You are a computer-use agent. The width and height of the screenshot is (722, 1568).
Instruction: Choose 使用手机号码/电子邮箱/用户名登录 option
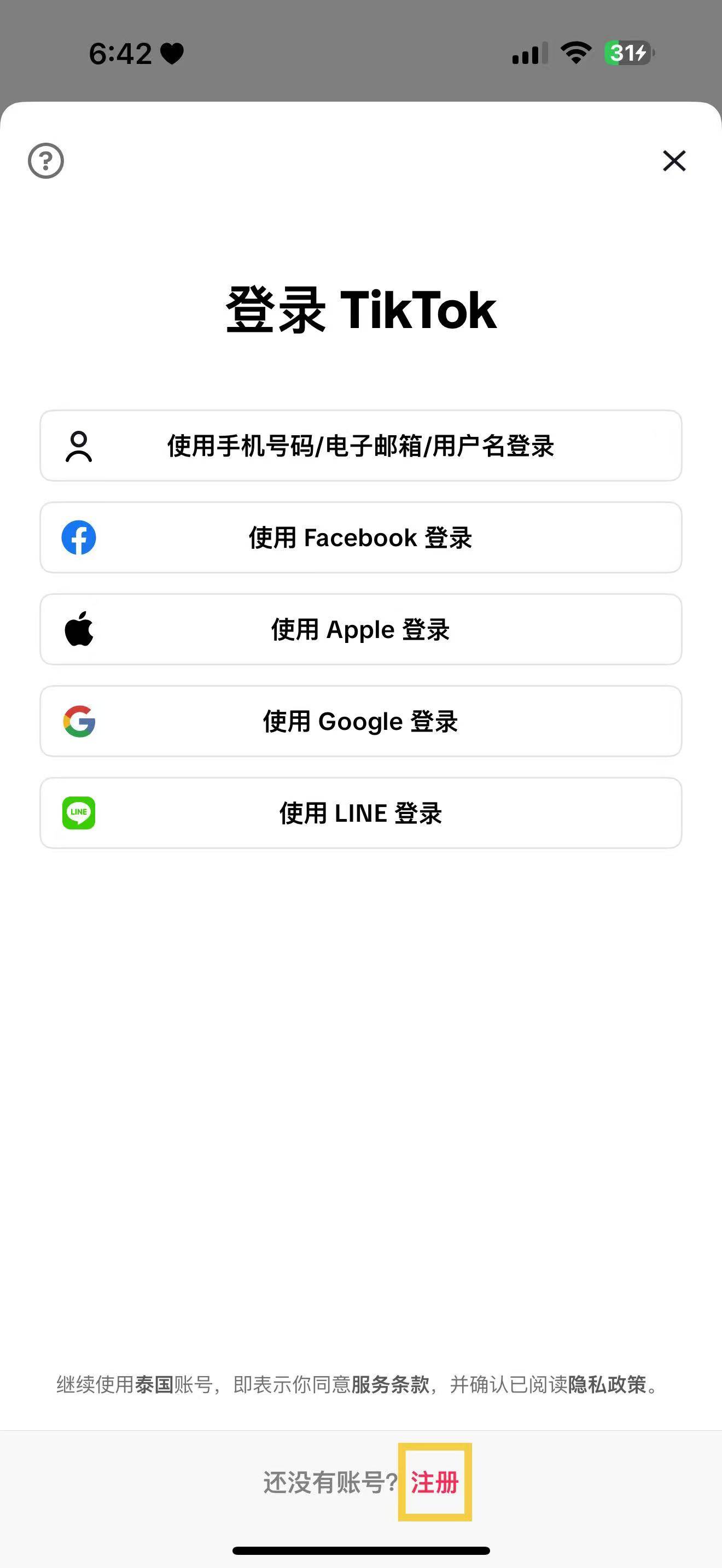point(360,446)
